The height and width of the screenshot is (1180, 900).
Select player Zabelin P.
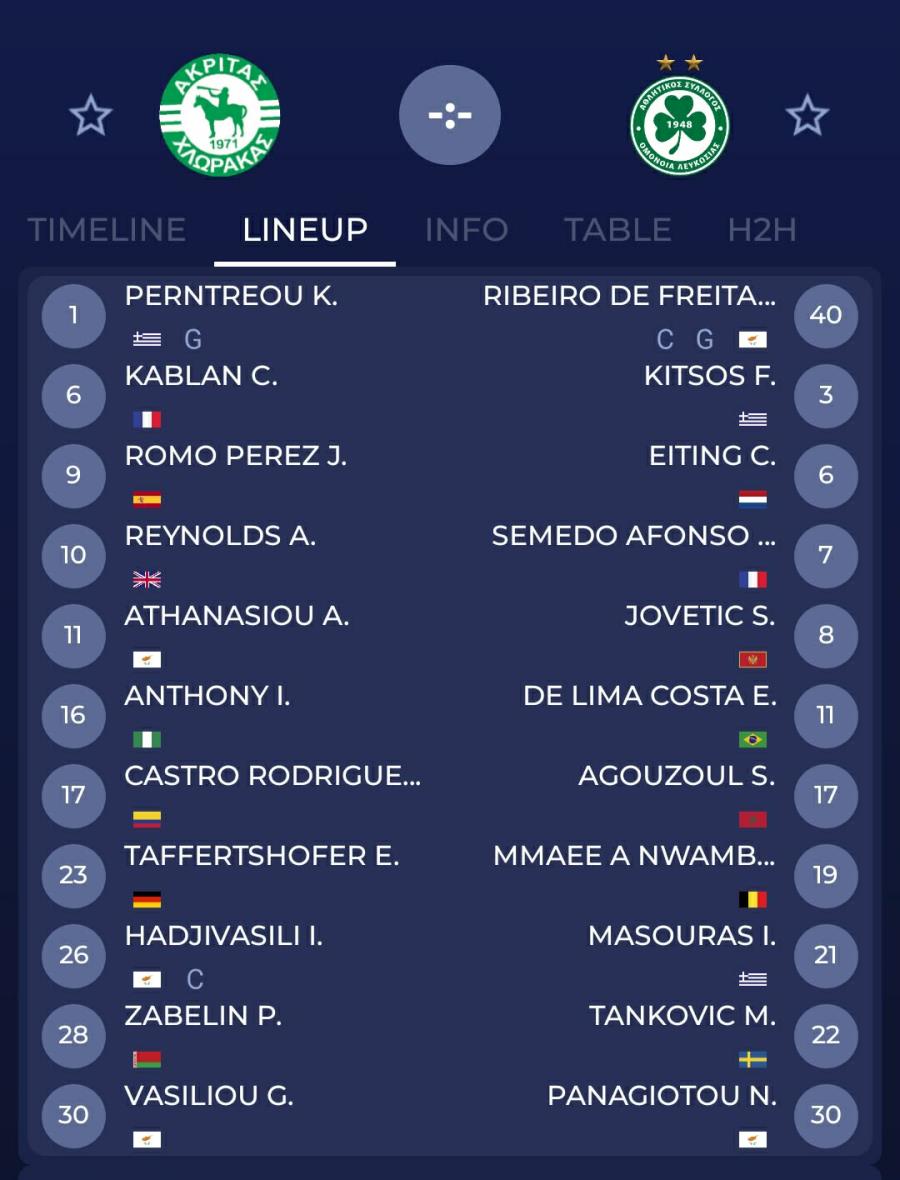203,1016
